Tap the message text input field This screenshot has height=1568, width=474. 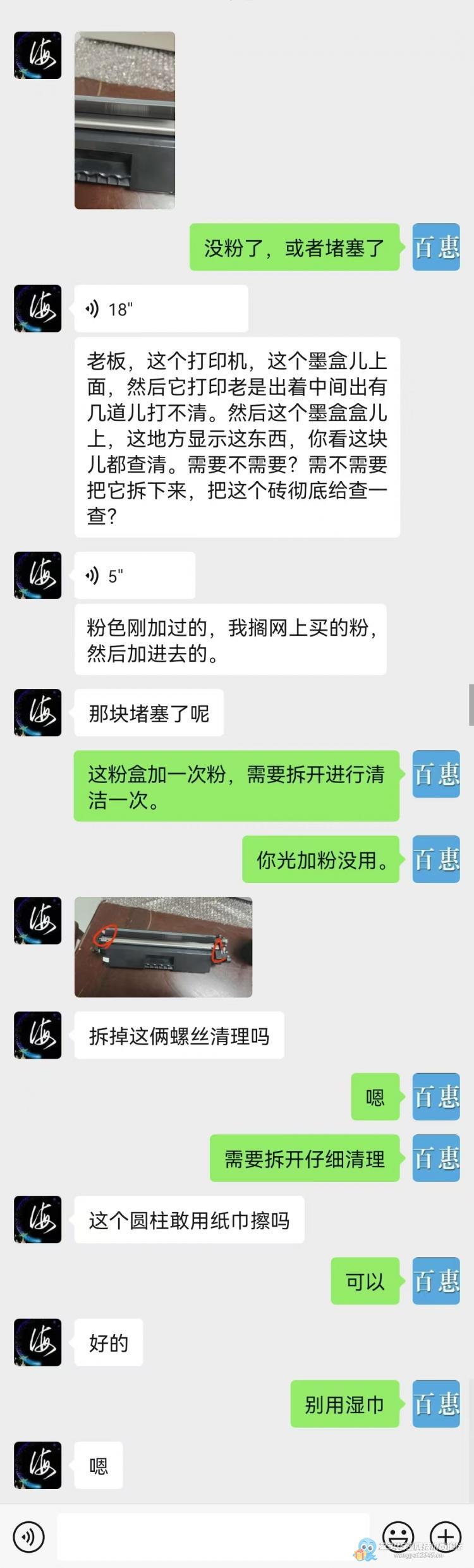[213, 1536]
